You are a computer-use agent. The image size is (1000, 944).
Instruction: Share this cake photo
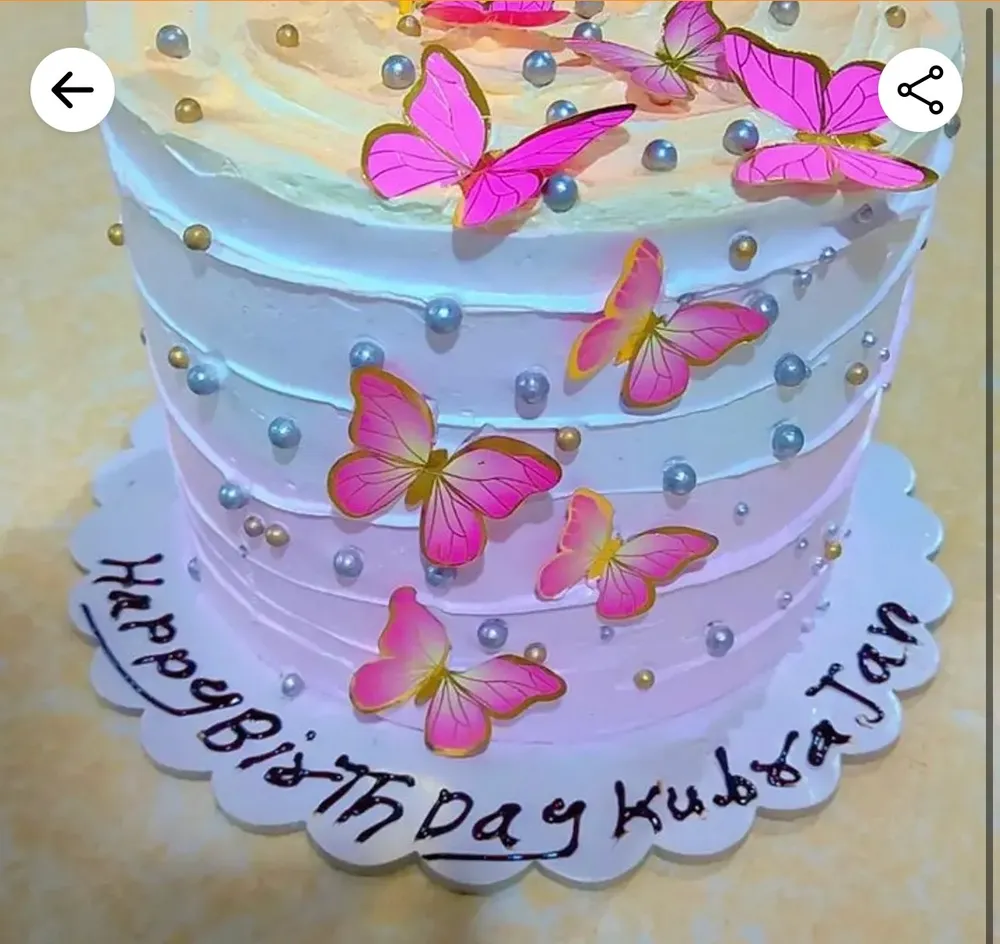pyautogui.click(x=920, y=90)
